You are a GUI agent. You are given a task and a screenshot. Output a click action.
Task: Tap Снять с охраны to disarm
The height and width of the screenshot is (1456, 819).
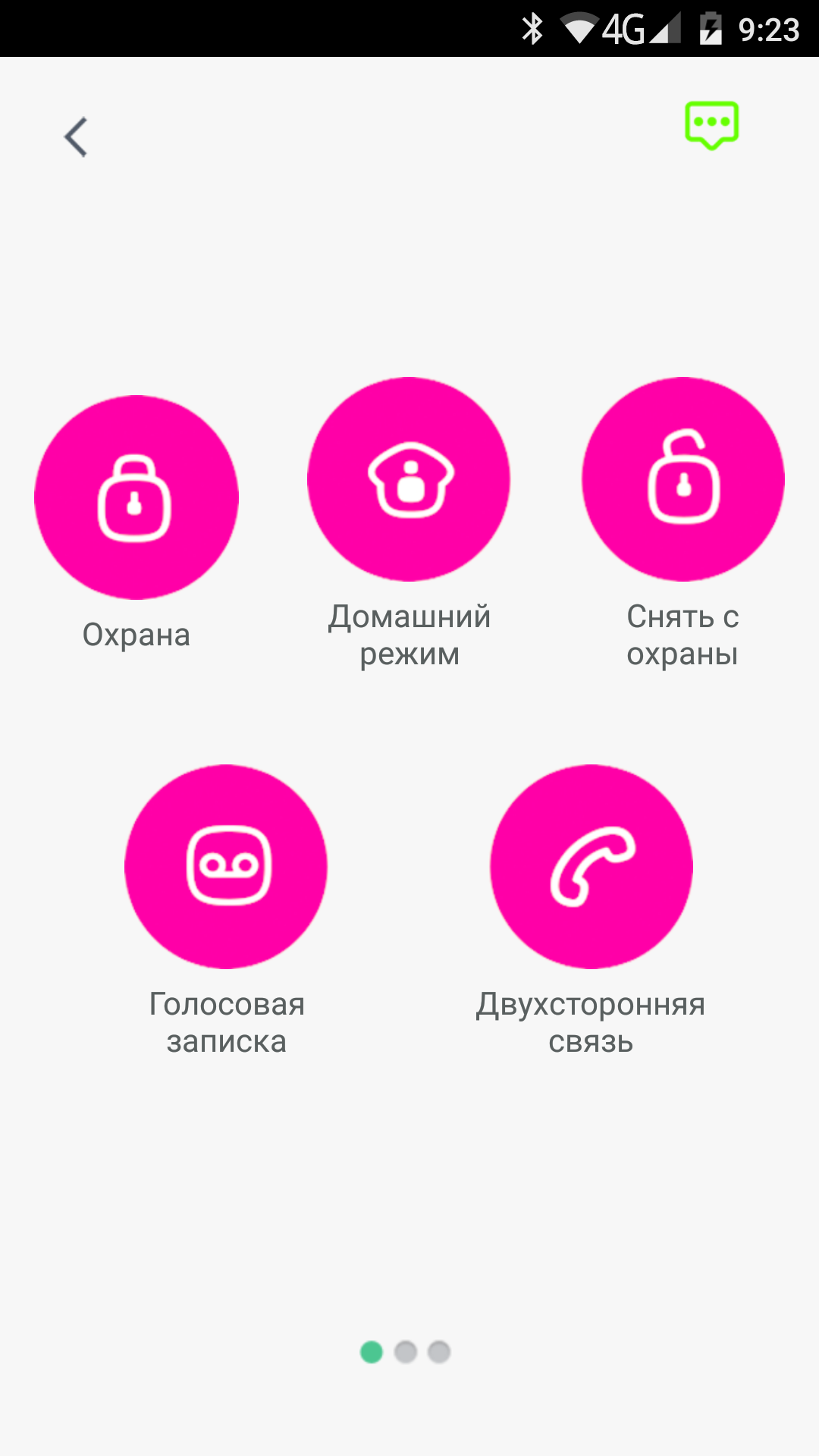point(683,479)
